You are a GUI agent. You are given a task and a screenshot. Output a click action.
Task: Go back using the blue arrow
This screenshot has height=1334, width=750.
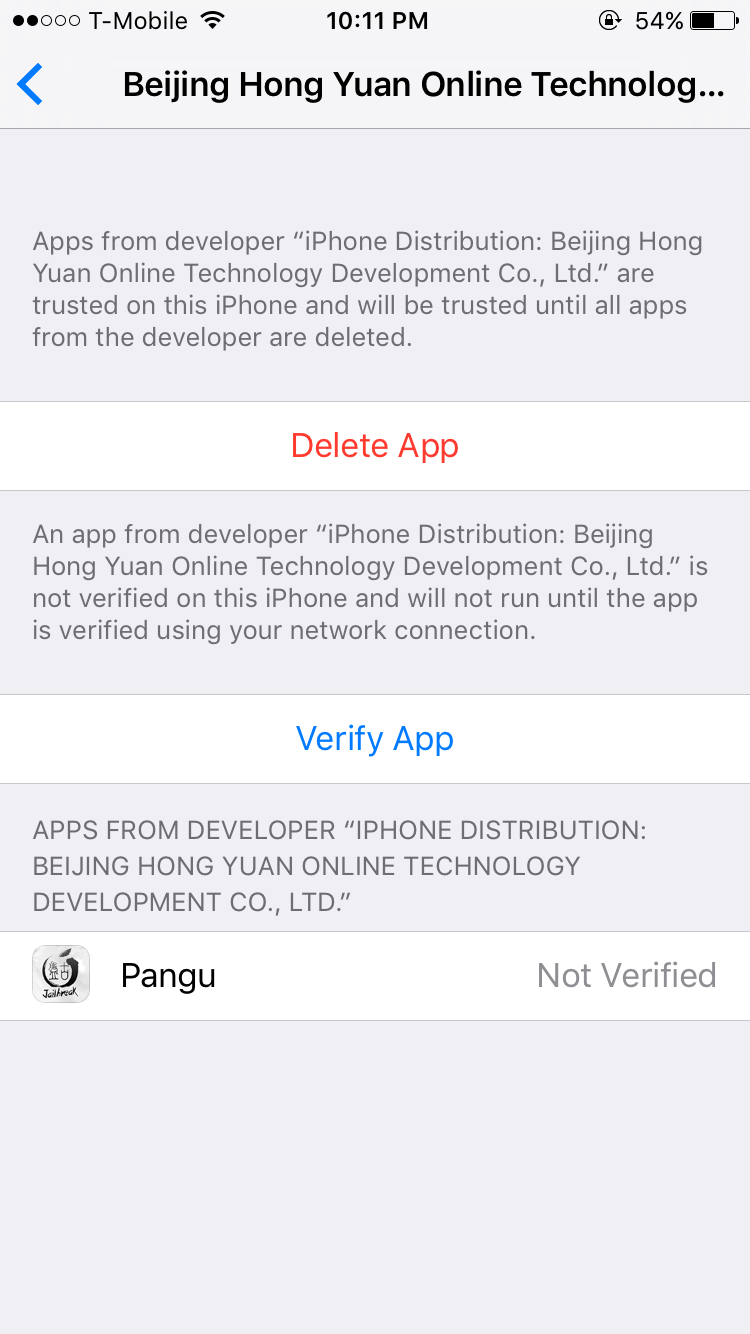[31, 84]
